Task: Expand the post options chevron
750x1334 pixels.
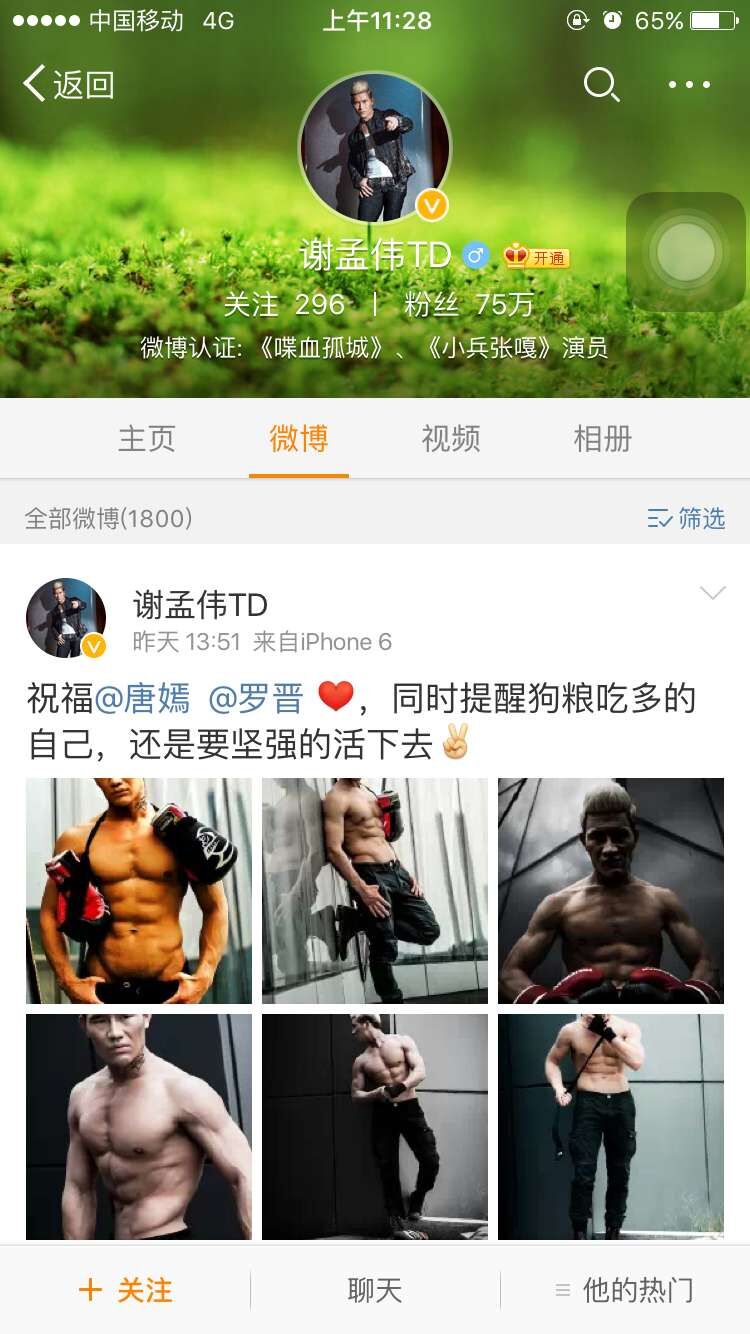Action: pos(711,591)
